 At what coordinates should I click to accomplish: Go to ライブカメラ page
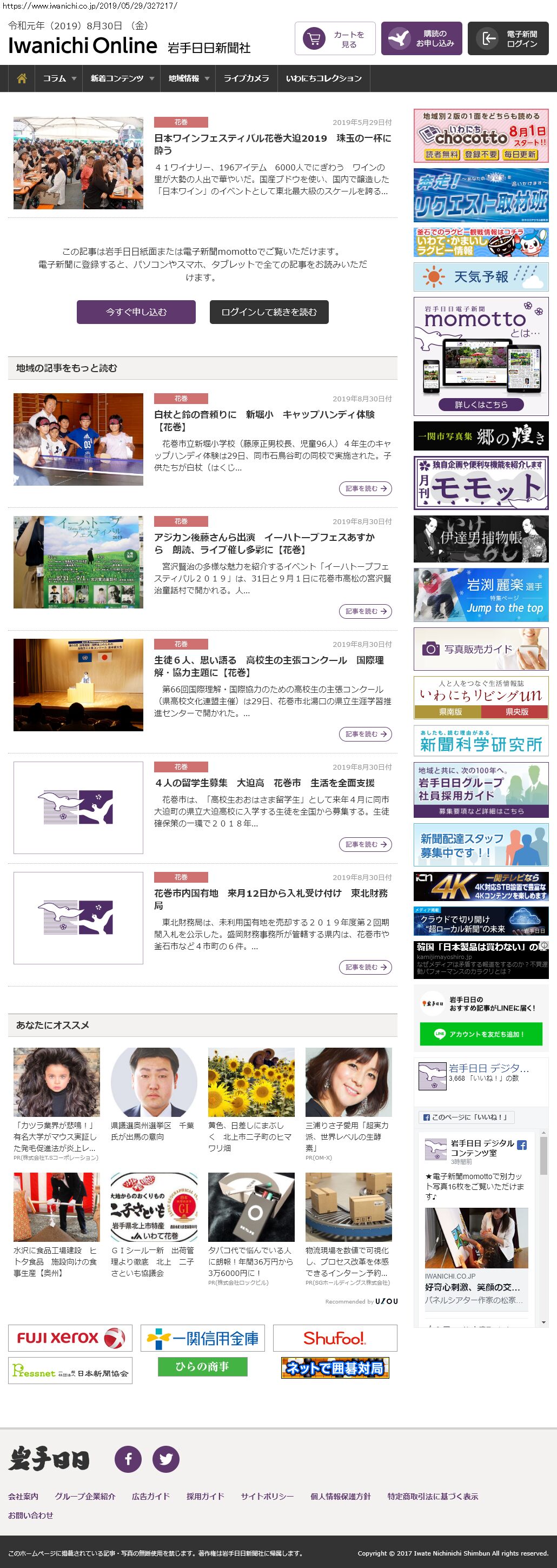[x=246, y=78]
